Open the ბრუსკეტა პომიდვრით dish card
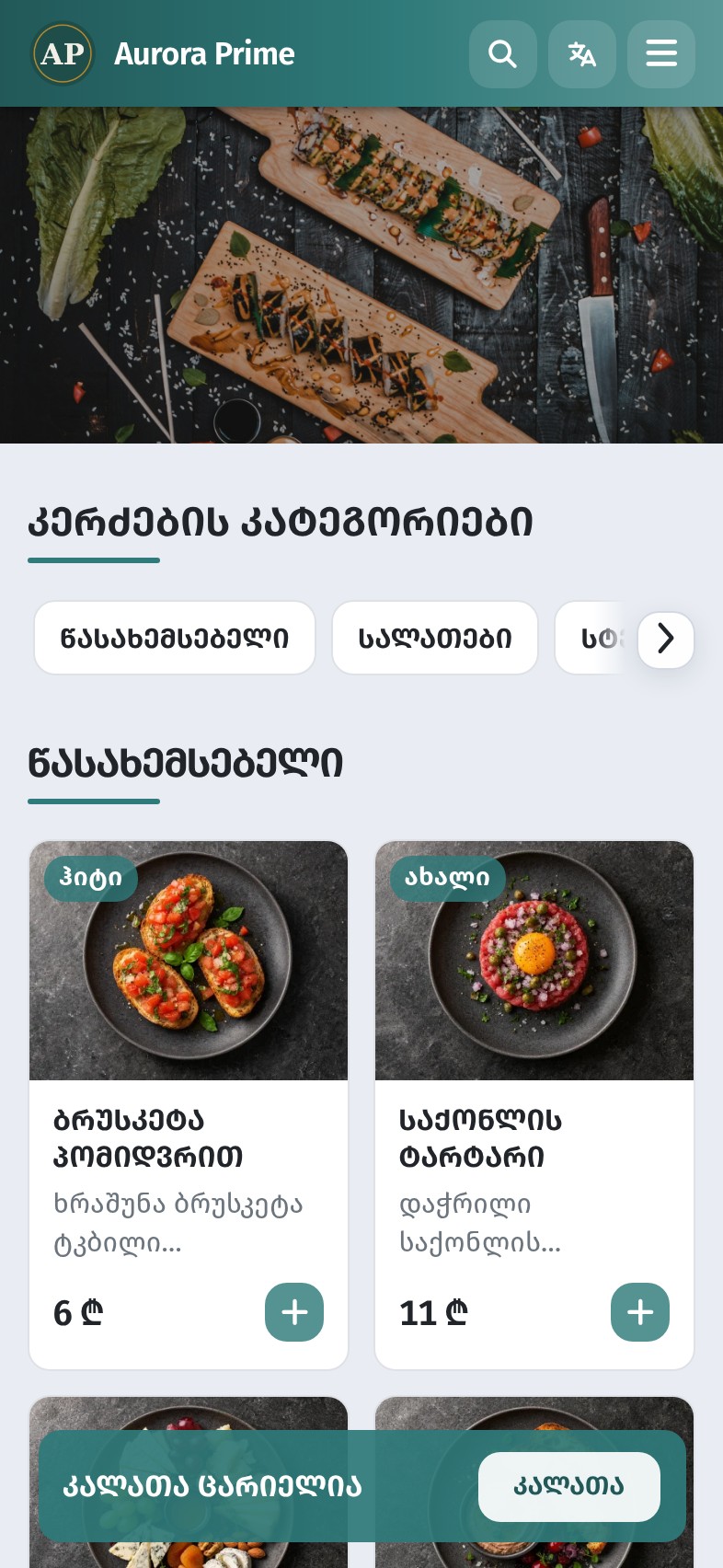 tap(189, 1105)
